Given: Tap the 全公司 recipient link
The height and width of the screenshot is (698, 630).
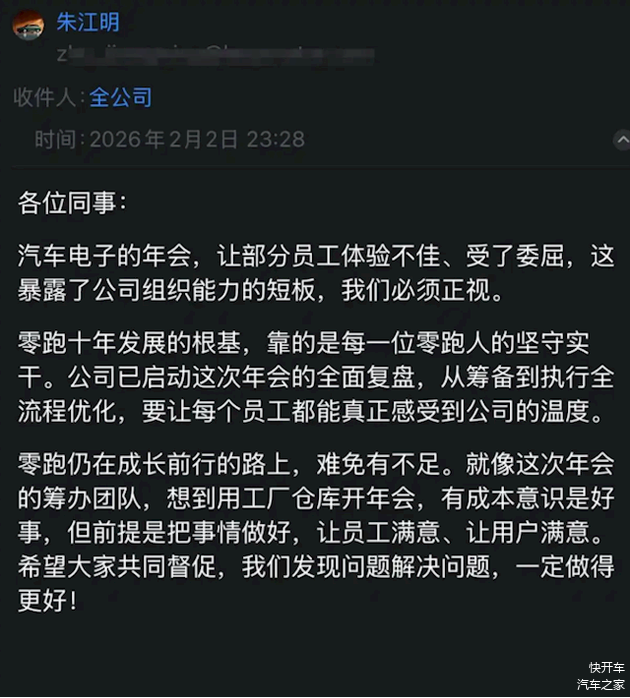Looking at the screenshot, I should click(120, 97).
